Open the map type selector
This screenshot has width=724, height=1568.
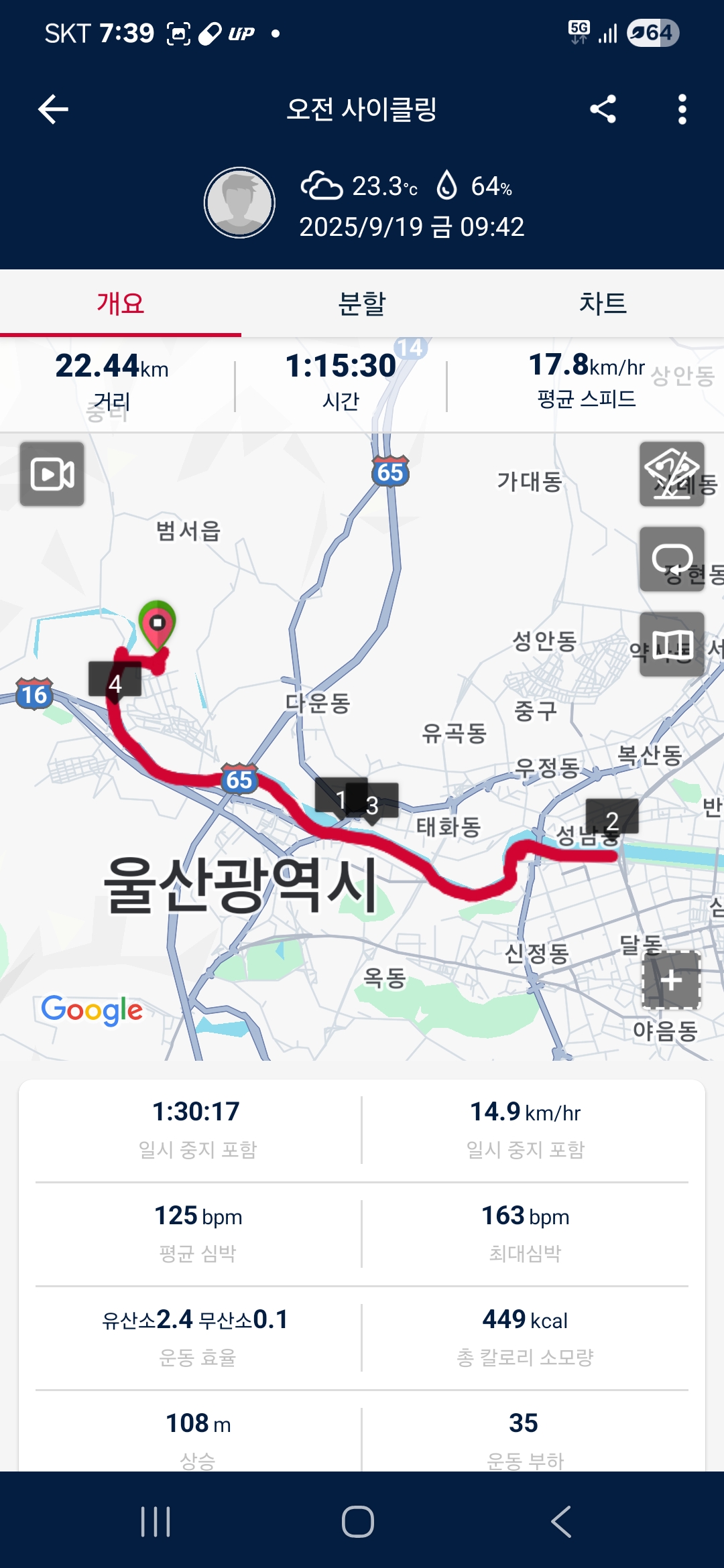[x=672, y=644]
